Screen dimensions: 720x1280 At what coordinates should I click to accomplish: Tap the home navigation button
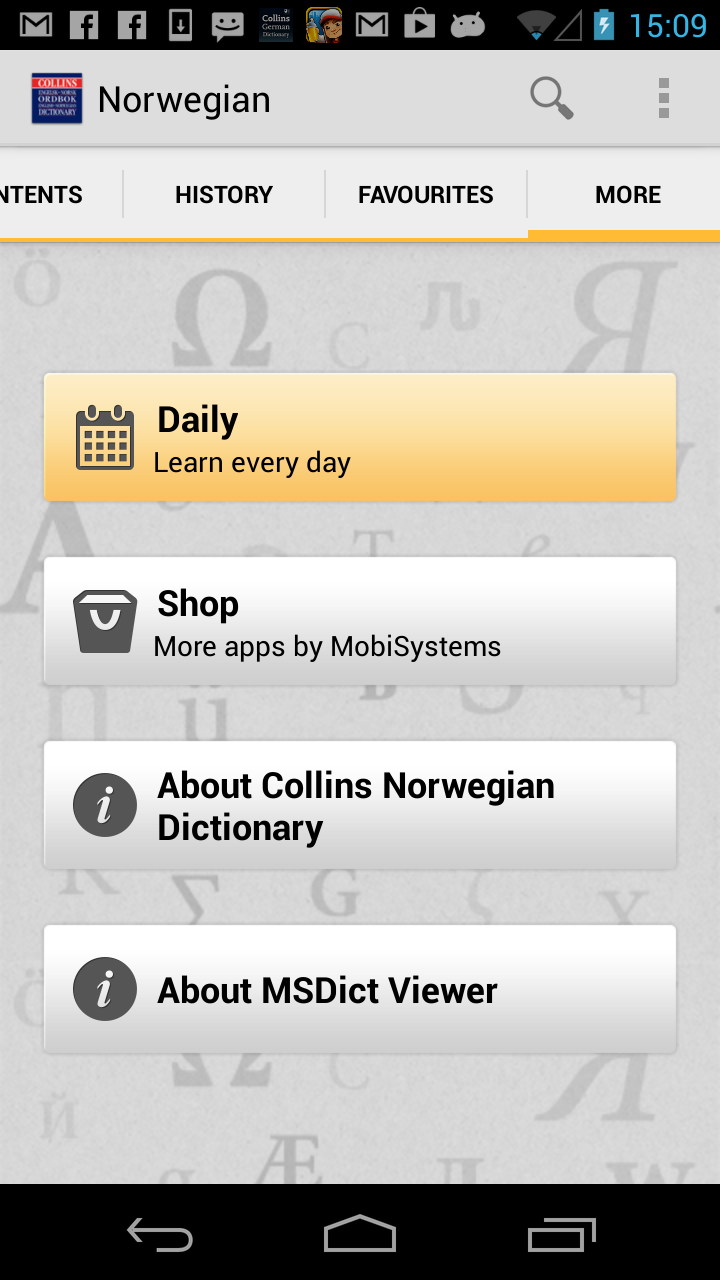[360, 1235]
